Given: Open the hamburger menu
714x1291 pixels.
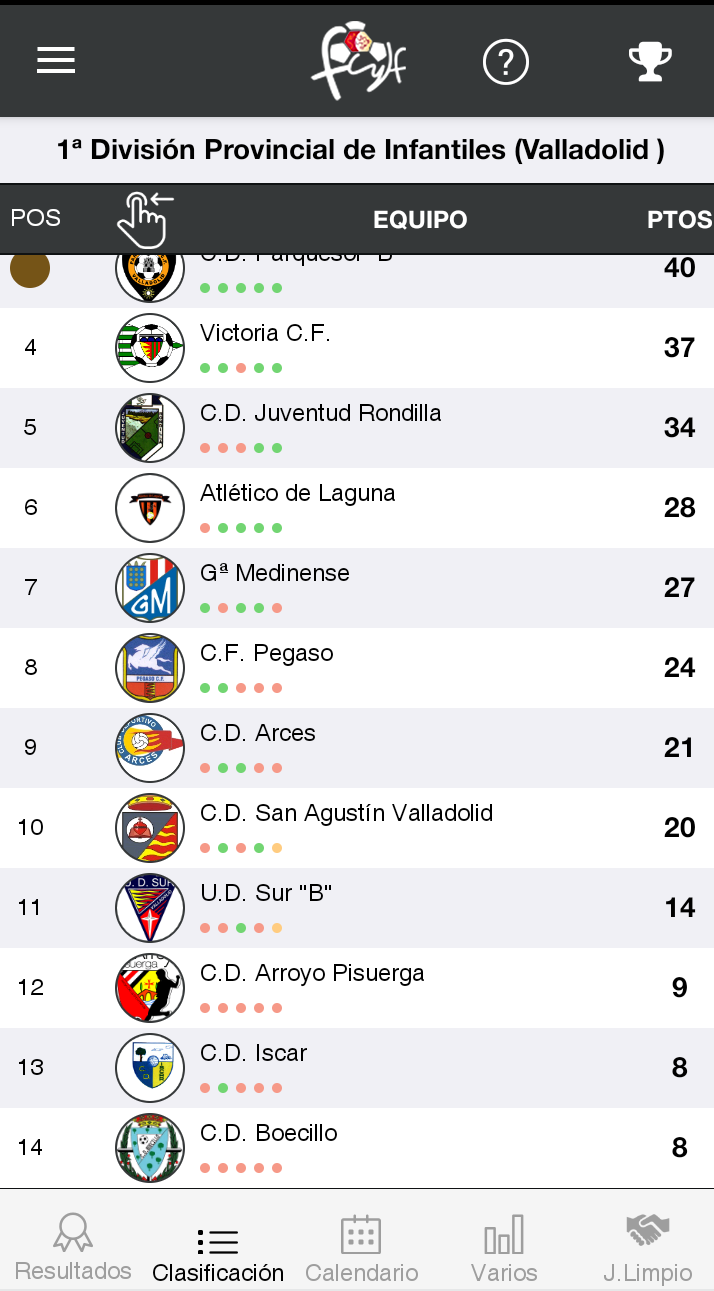Looking at the screenshot, I should coord(56,61).
